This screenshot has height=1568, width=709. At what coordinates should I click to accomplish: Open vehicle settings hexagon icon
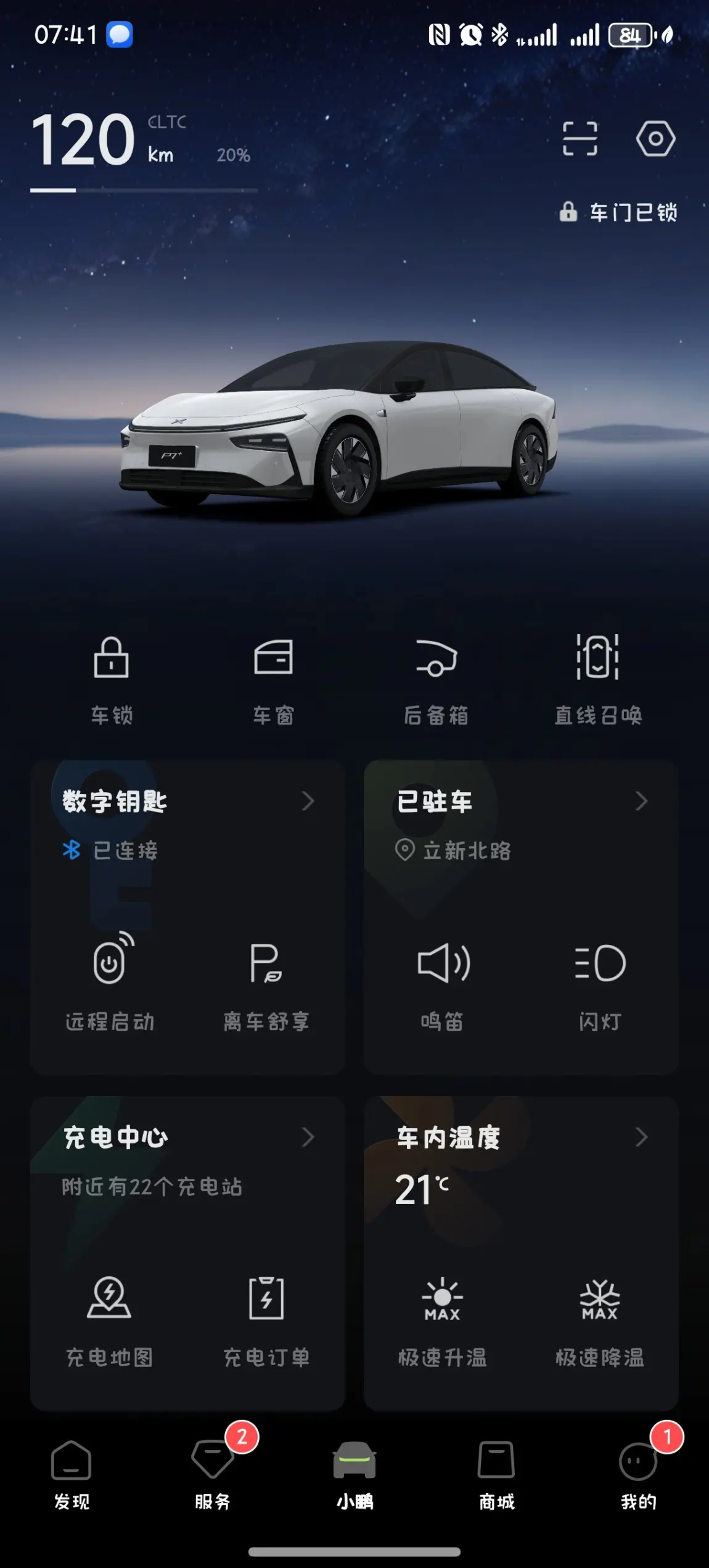(655, 138)
